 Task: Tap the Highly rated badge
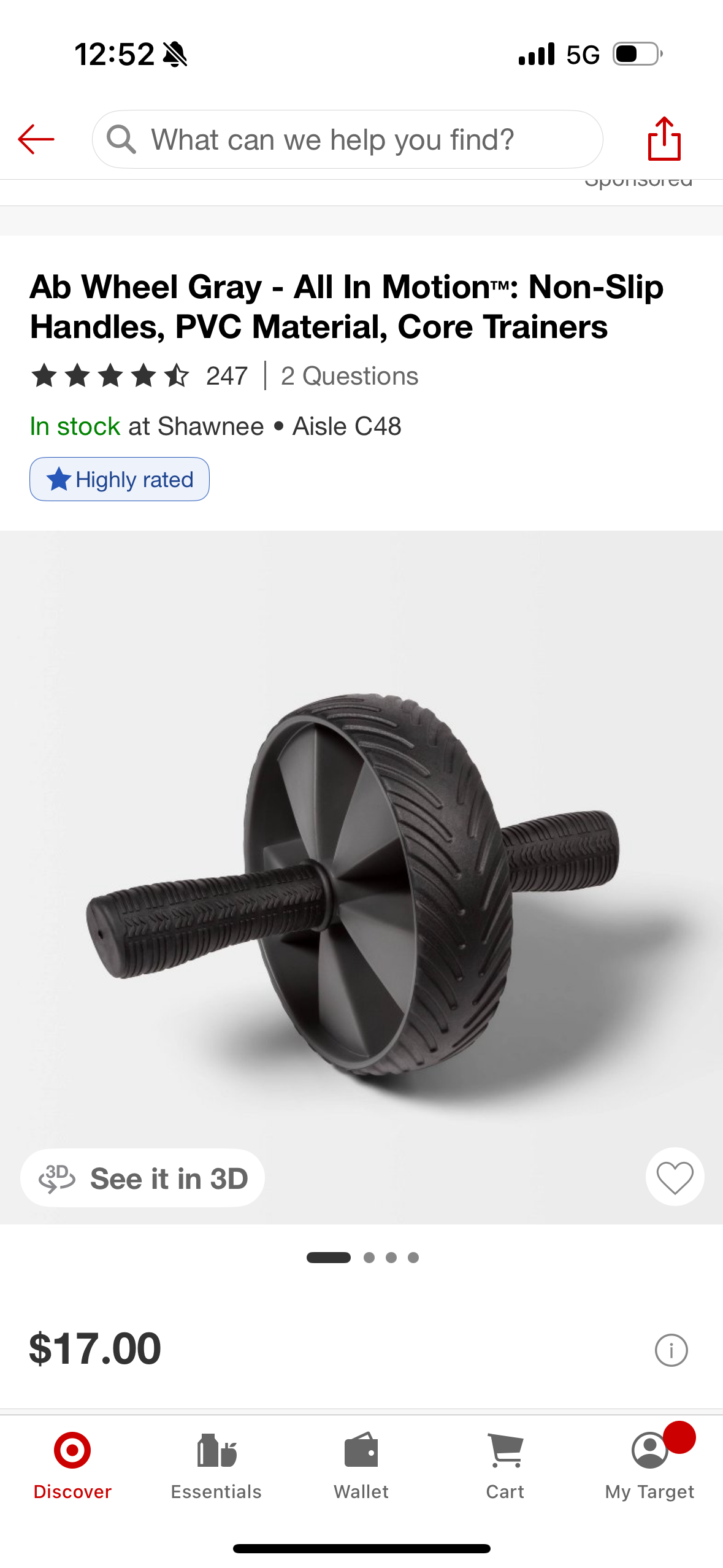[x=120, y=479]
